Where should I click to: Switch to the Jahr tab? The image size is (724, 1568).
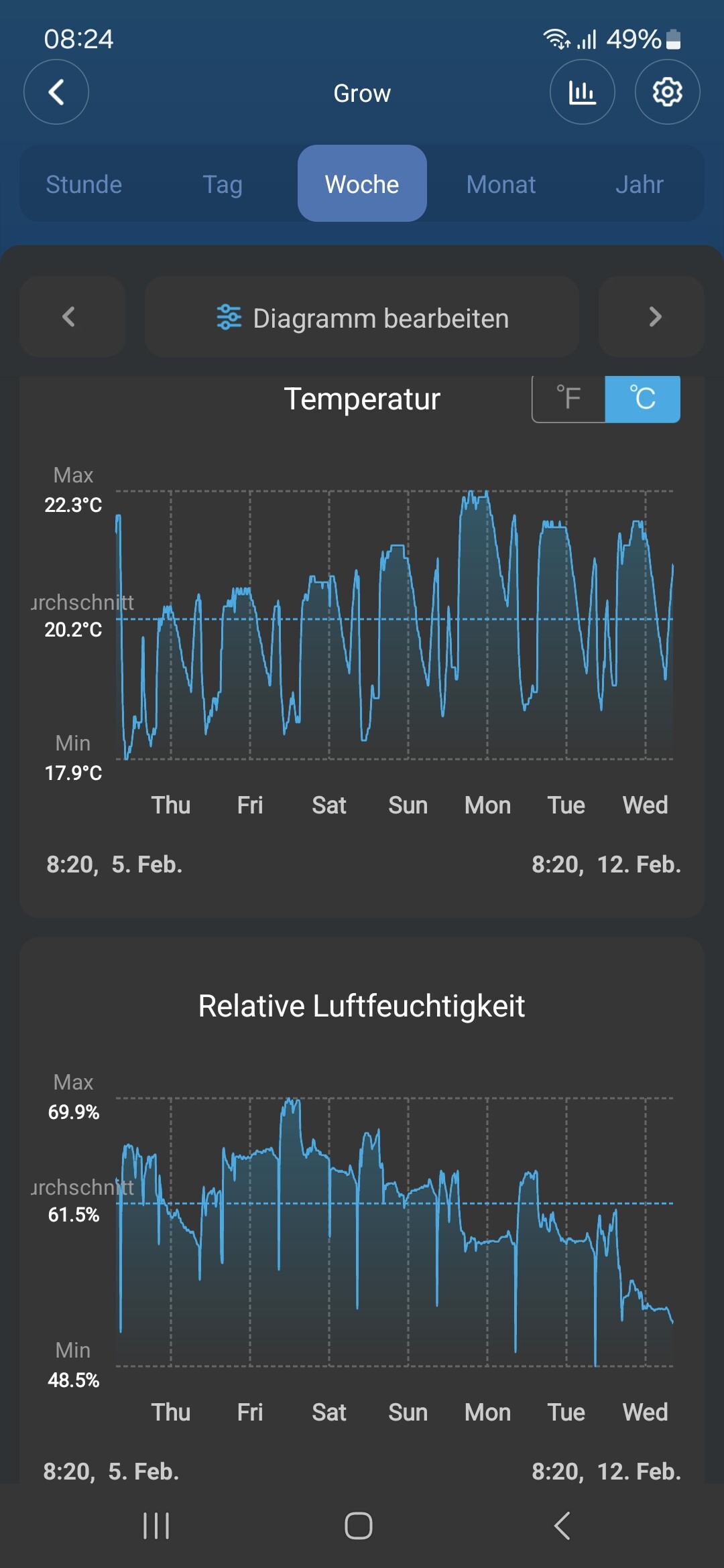tap(640, 184)
